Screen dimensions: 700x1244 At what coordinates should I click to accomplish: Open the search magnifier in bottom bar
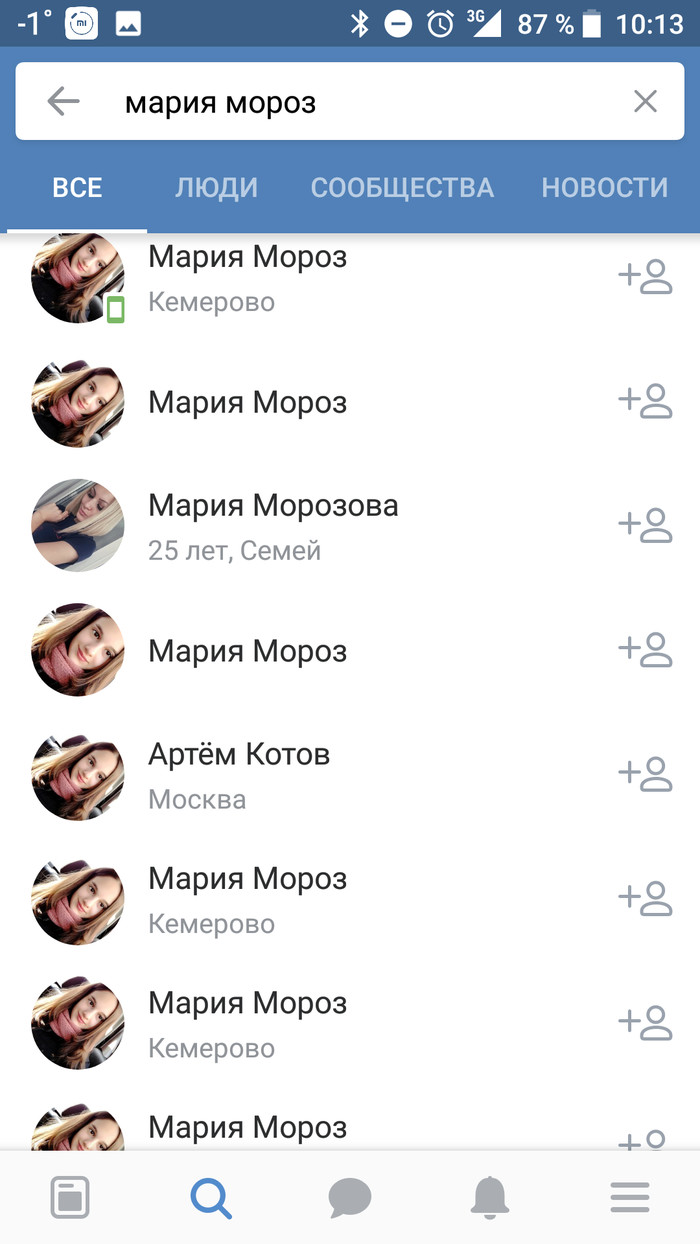[211, 1197]
